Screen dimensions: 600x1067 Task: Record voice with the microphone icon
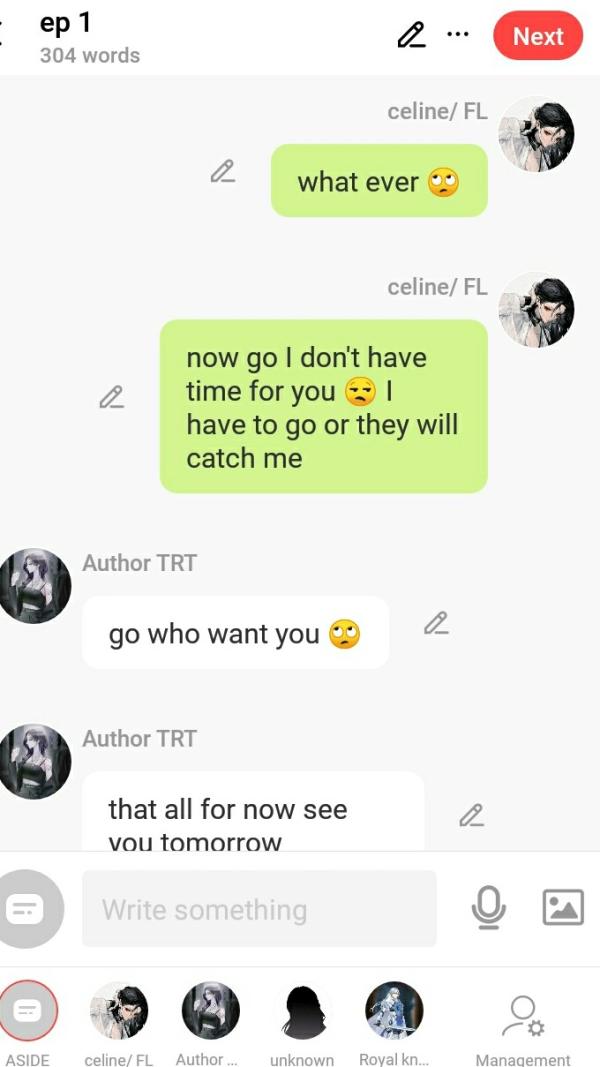(x=488, y=907)
